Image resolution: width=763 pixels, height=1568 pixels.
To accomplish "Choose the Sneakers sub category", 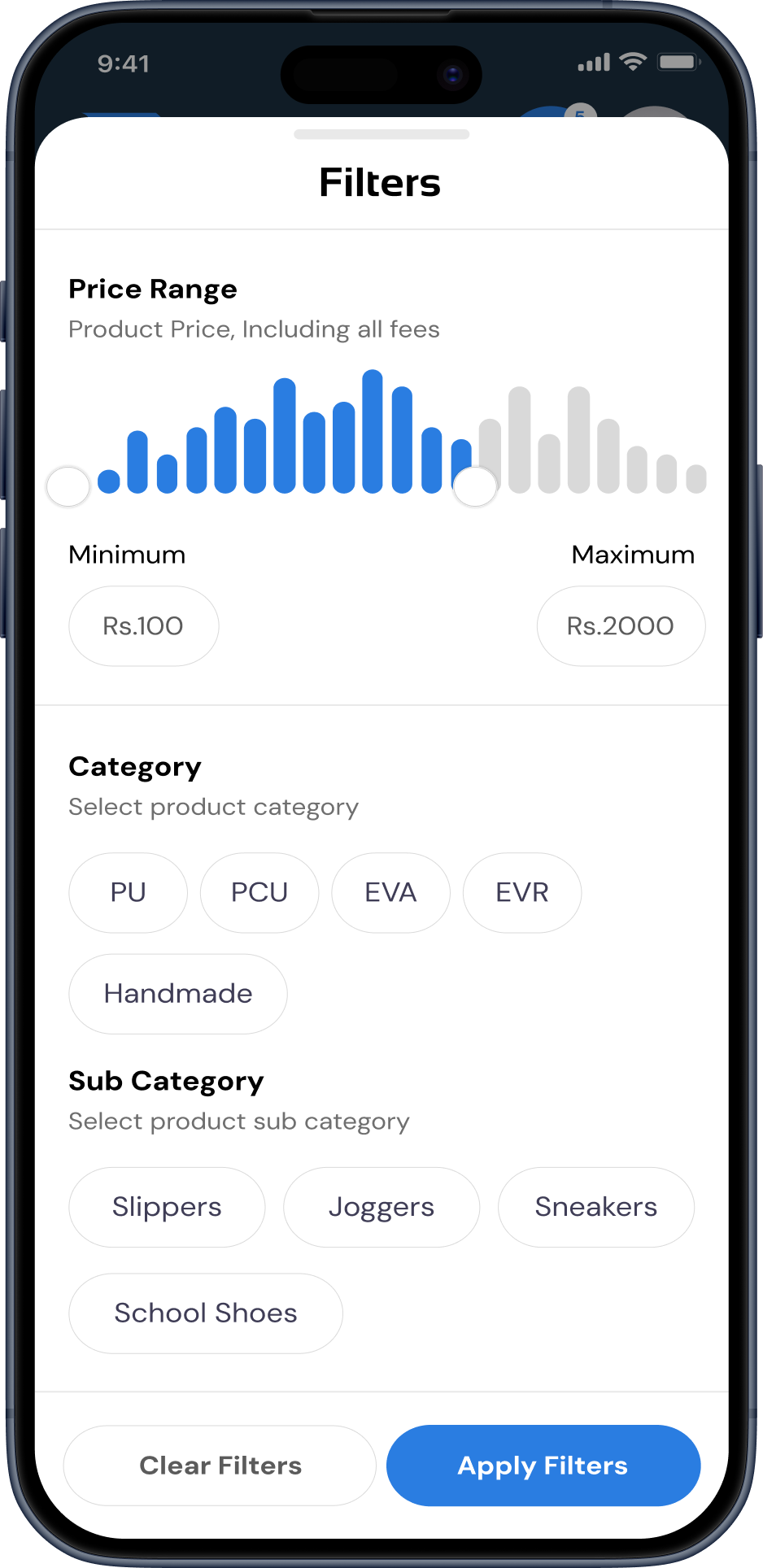I will point(596,1207).
